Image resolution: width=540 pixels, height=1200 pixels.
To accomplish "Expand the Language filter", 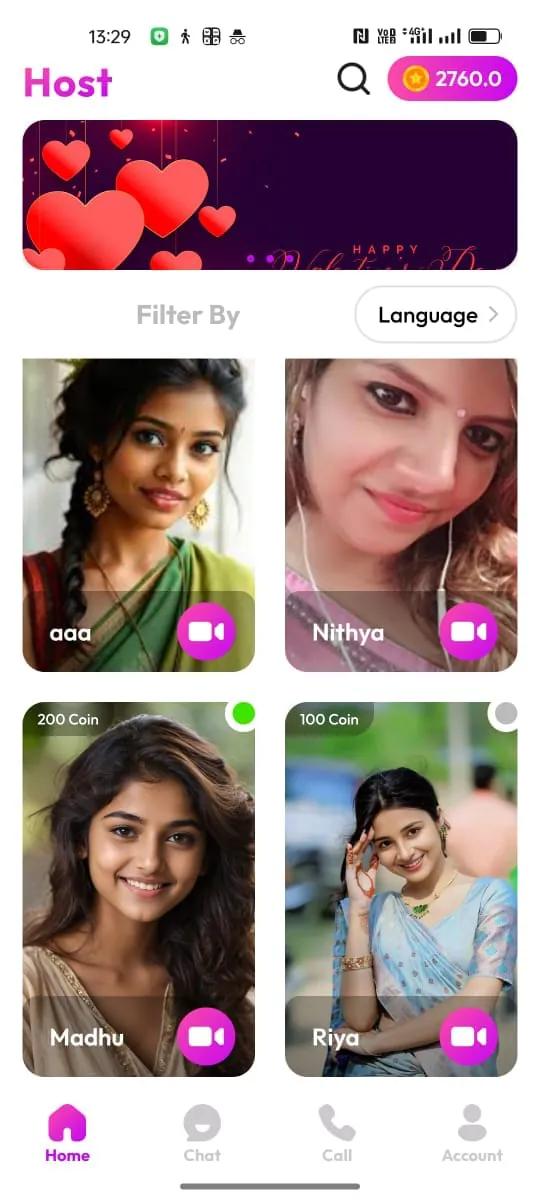I will coord(436,315).
